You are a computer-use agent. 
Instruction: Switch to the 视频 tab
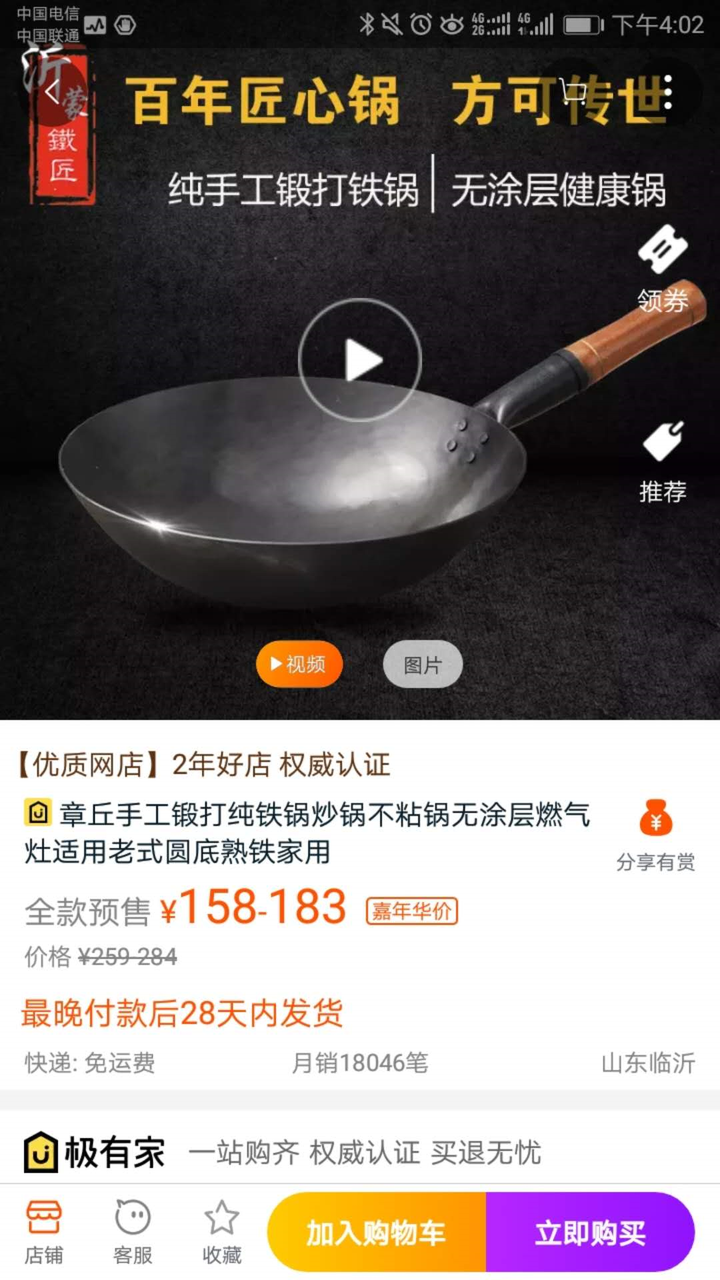tap(299, 665)
